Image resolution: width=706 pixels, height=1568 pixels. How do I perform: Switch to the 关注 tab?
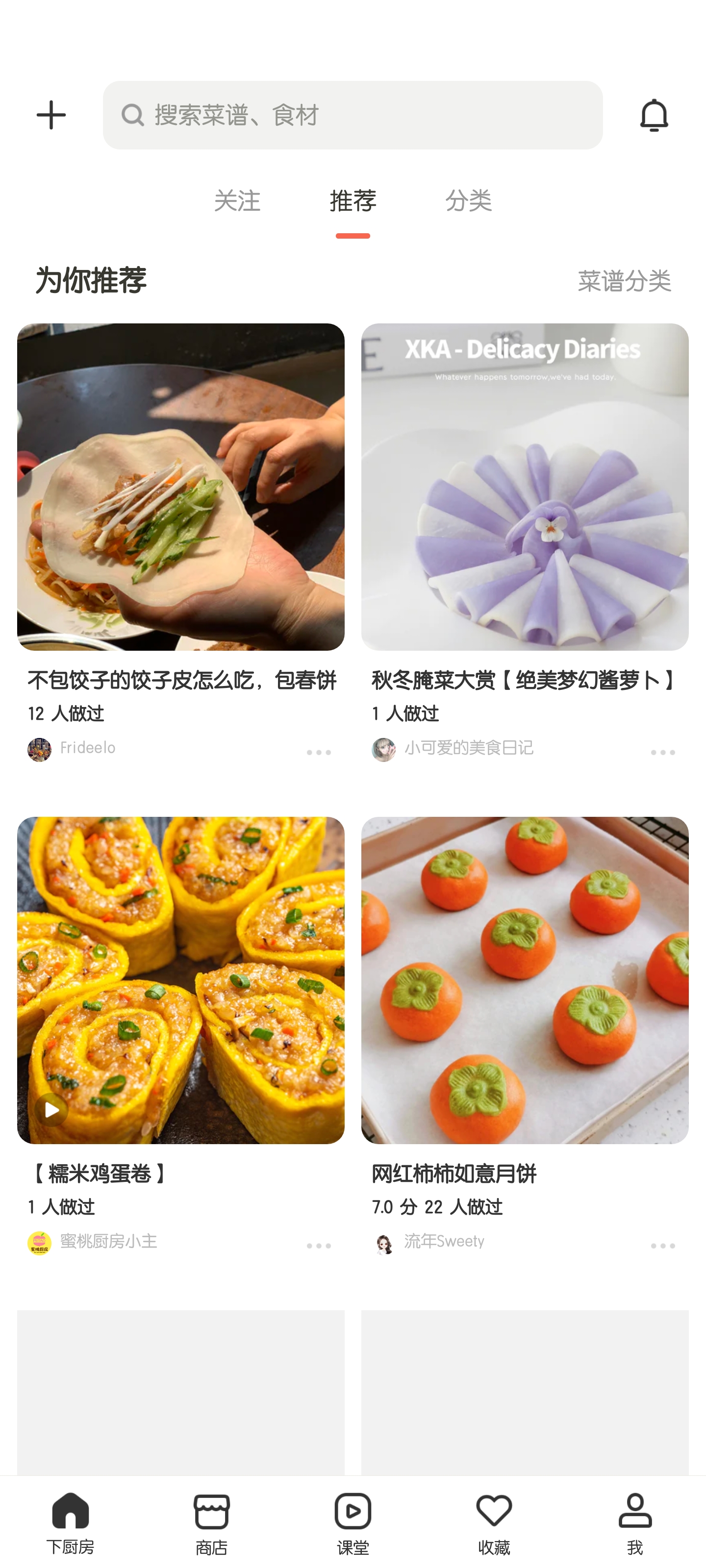[237, 201]
